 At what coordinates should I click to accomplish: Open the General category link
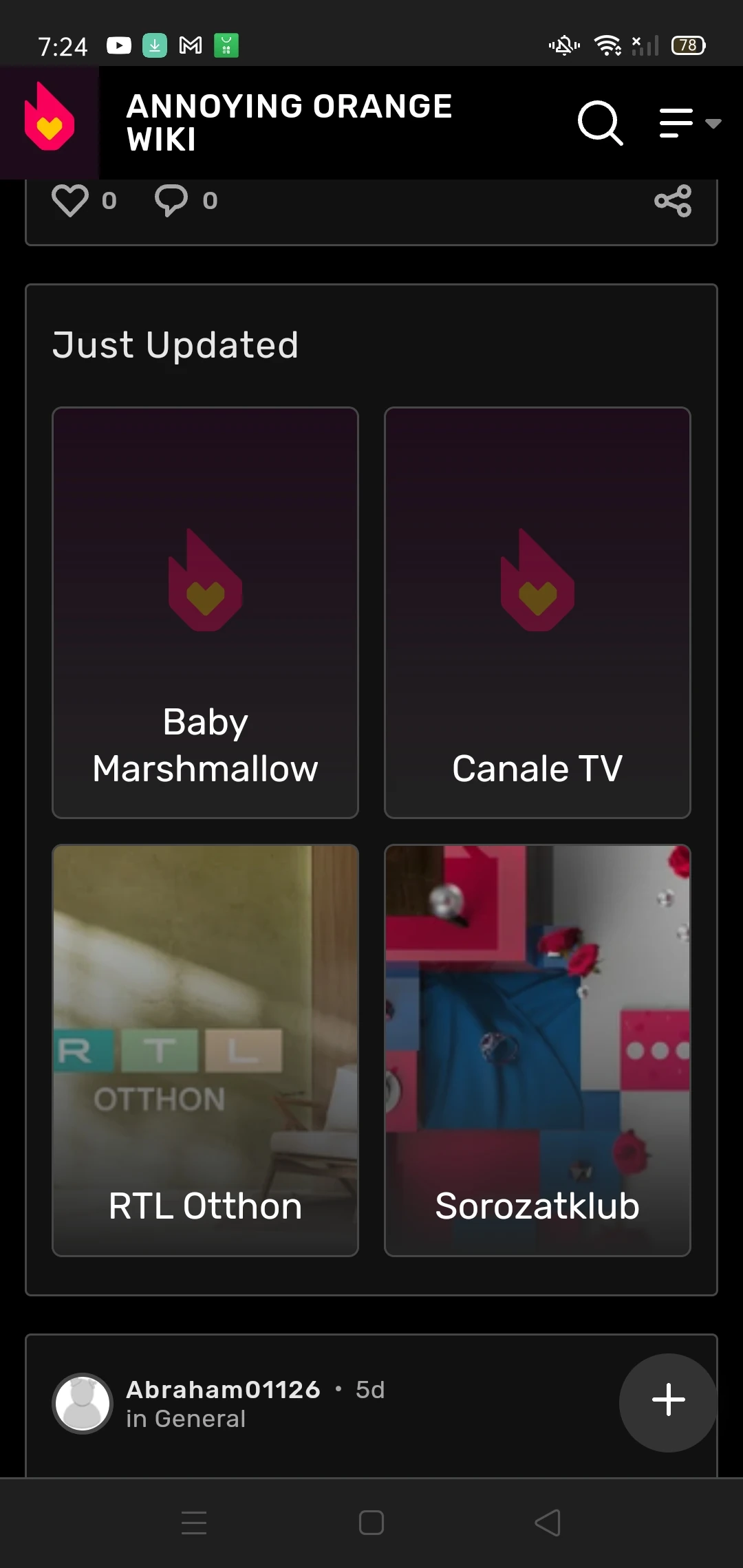(x=200, y=1419)
